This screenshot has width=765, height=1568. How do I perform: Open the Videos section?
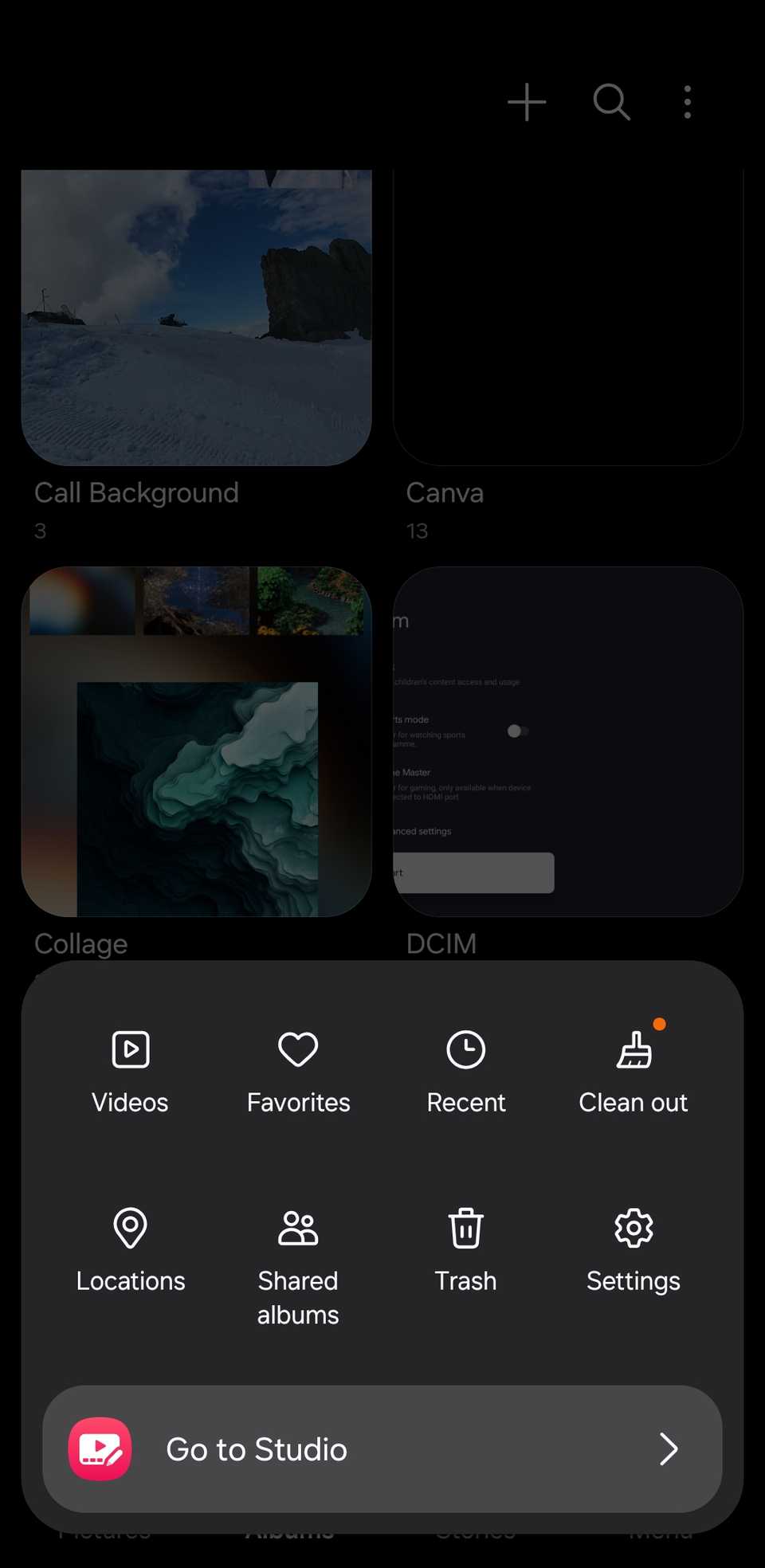point(130,1072)
